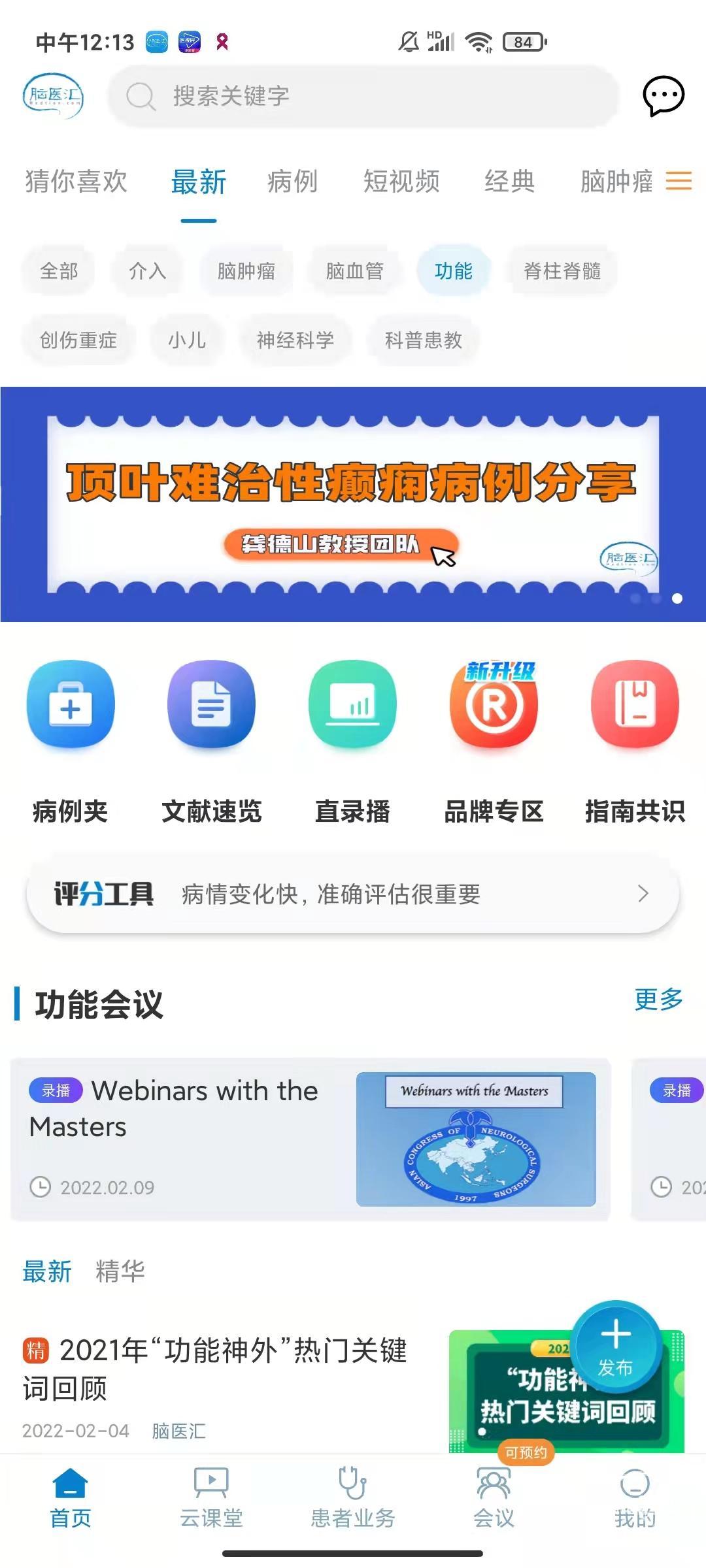Tap the 搜索关键字 search field
706x1568 pixels.
coord(363,96)
